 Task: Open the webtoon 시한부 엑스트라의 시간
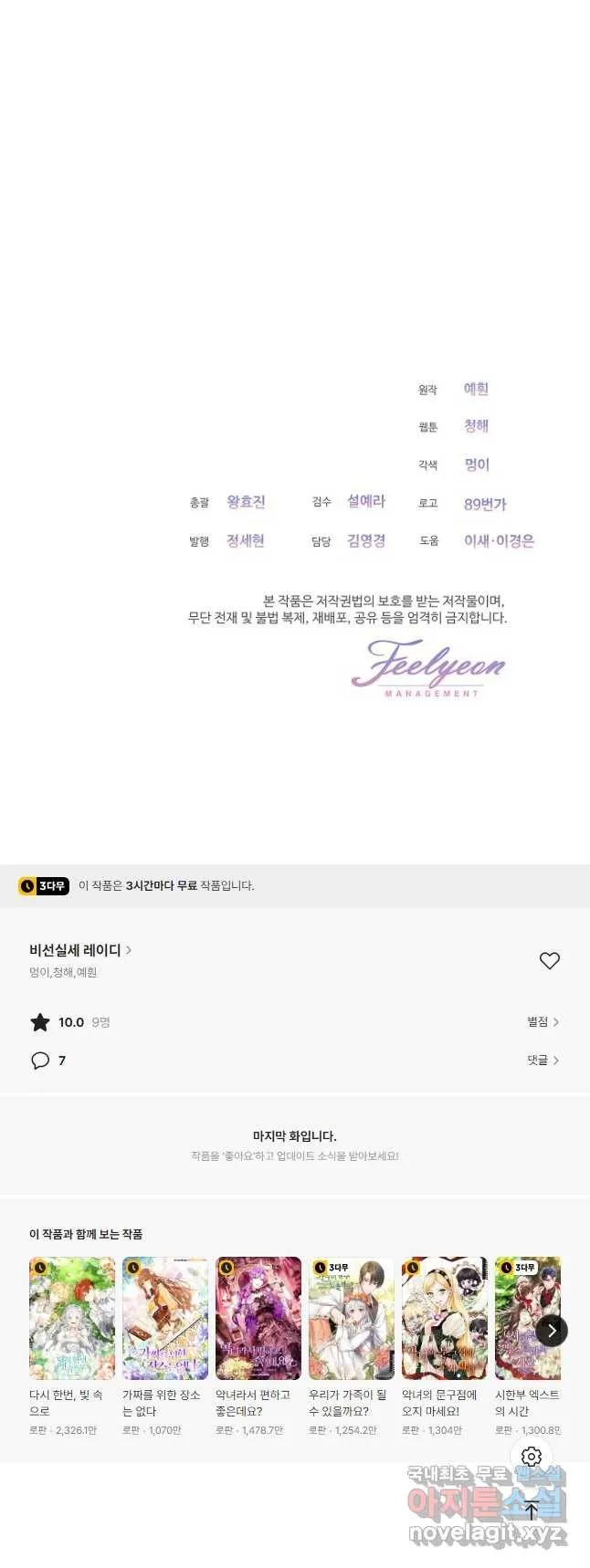click(526, 1319)
